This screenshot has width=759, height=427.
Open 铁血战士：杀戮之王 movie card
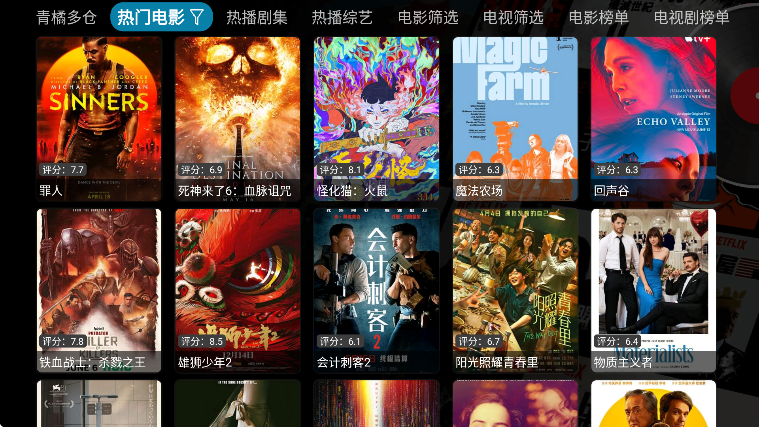(x=99, y=290)
